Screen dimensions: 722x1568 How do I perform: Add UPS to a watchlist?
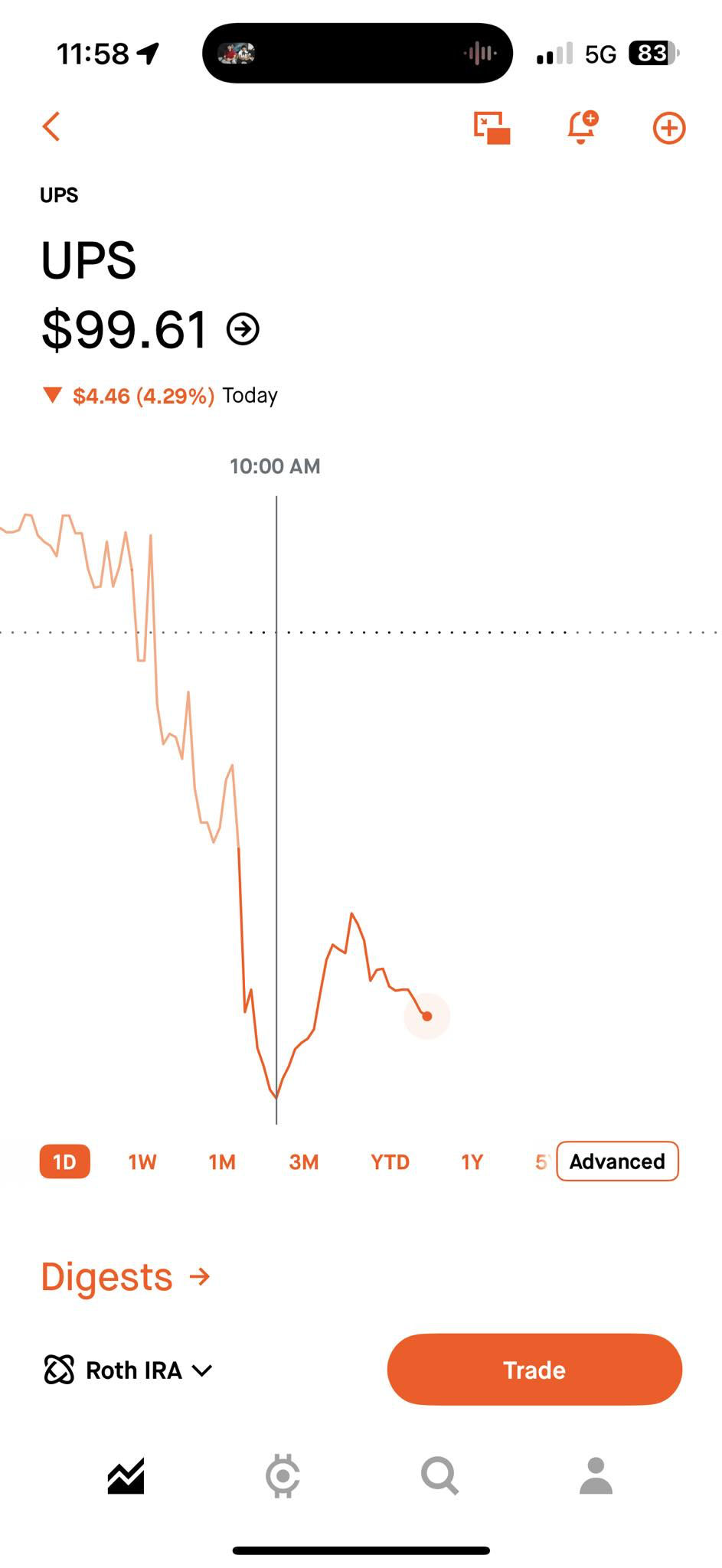tap(668, 128)
